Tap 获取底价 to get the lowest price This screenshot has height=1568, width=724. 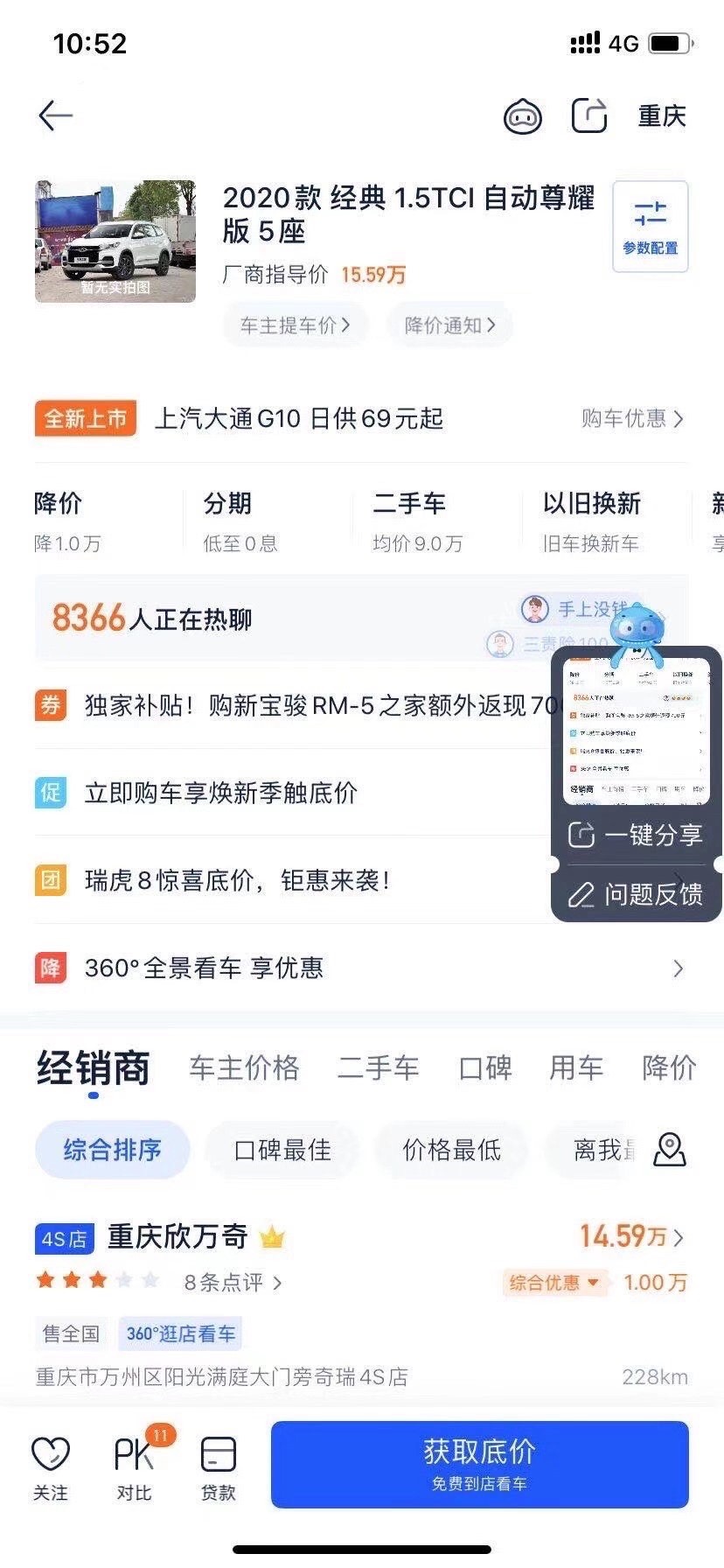479,1465
